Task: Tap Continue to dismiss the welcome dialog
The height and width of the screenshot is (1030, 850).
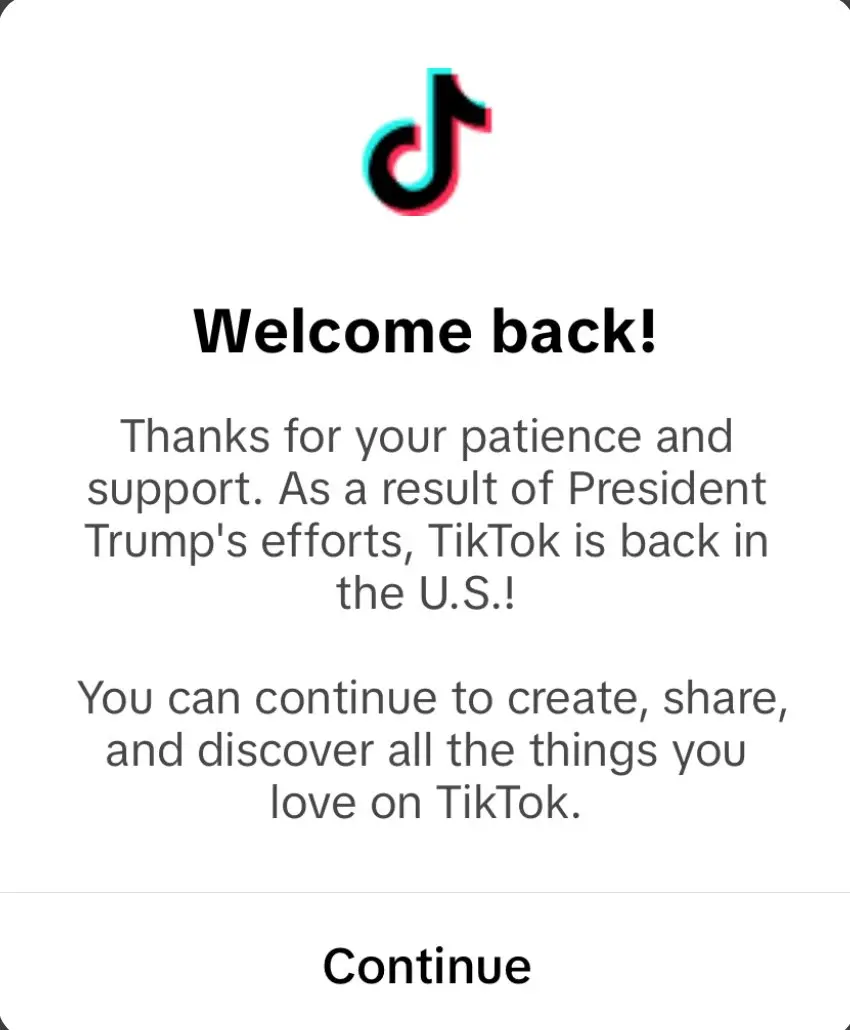Action: pyautogui.click(x=426, y=965)
